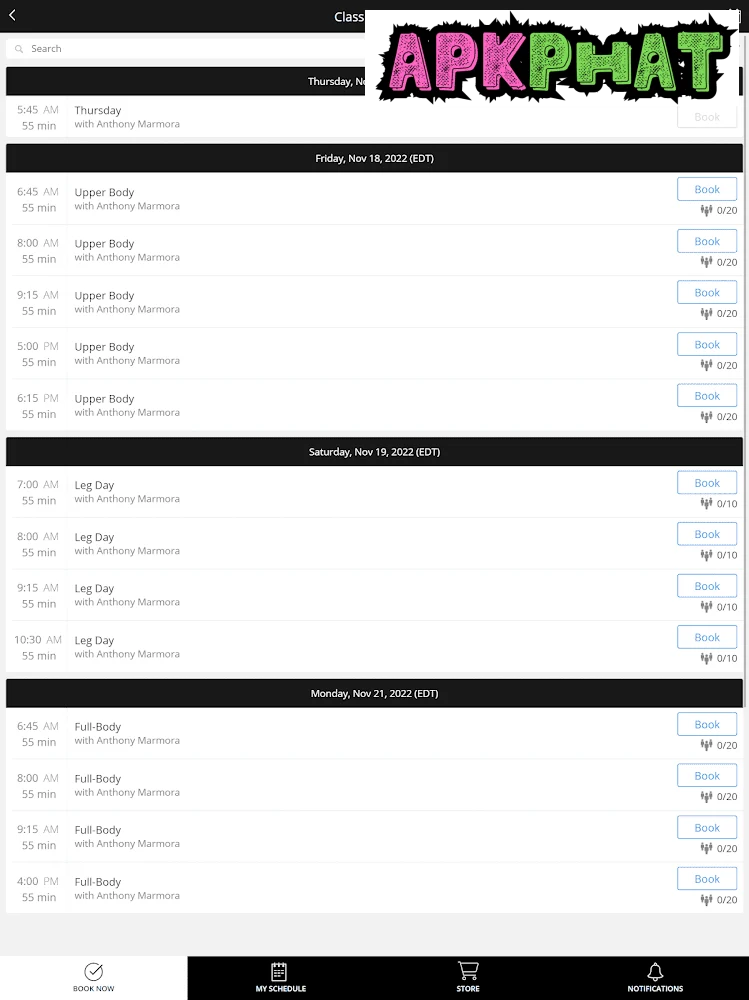Book Saturday 8:00 AM Leg Day class
The image size is (749, 1000).
tap(706, 534)
